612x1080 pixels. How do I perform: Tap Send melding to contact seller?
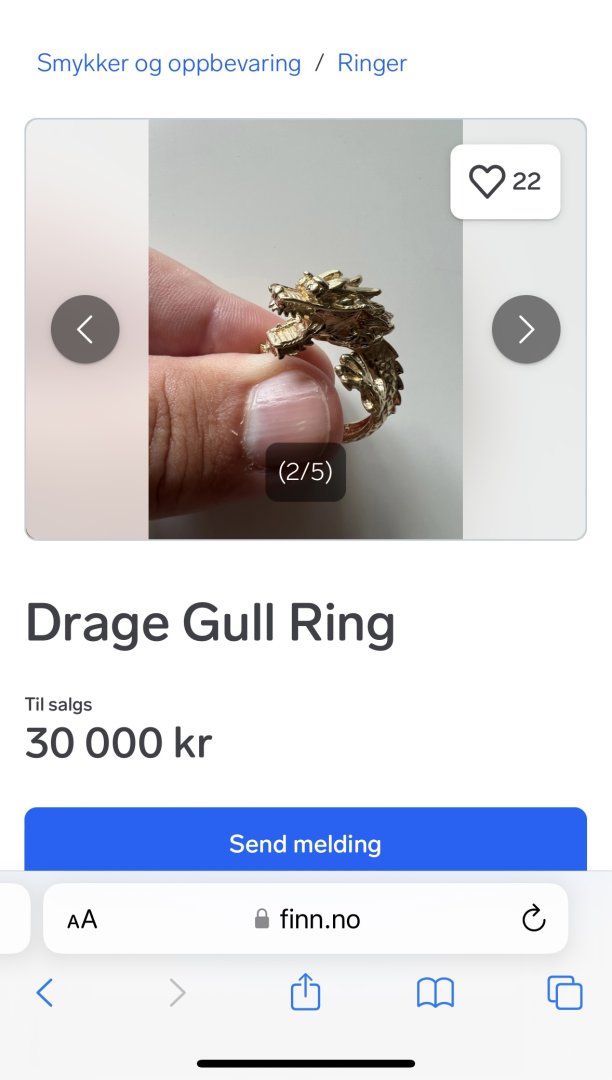click(305, 843)
